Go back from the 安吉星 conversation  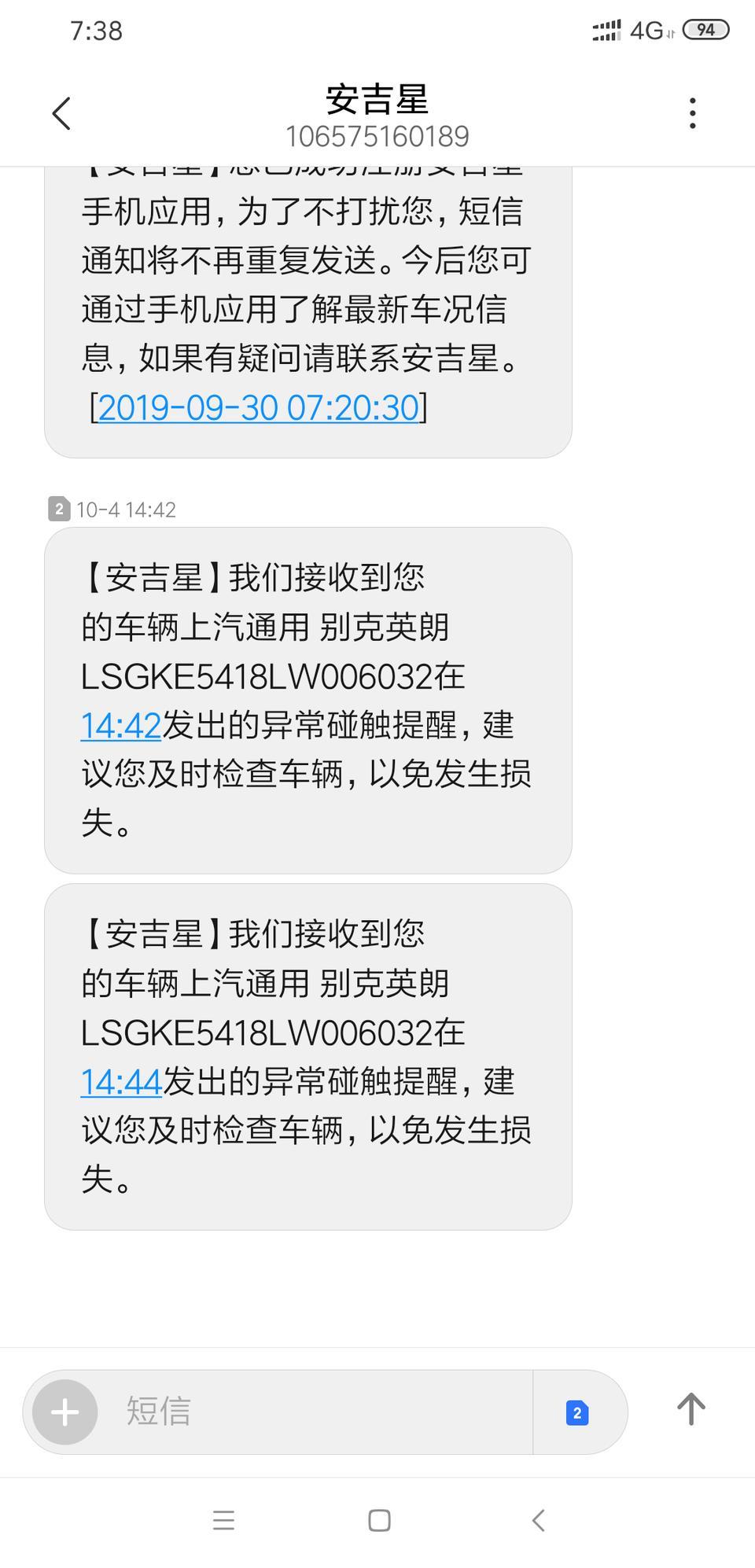point(61,113)
